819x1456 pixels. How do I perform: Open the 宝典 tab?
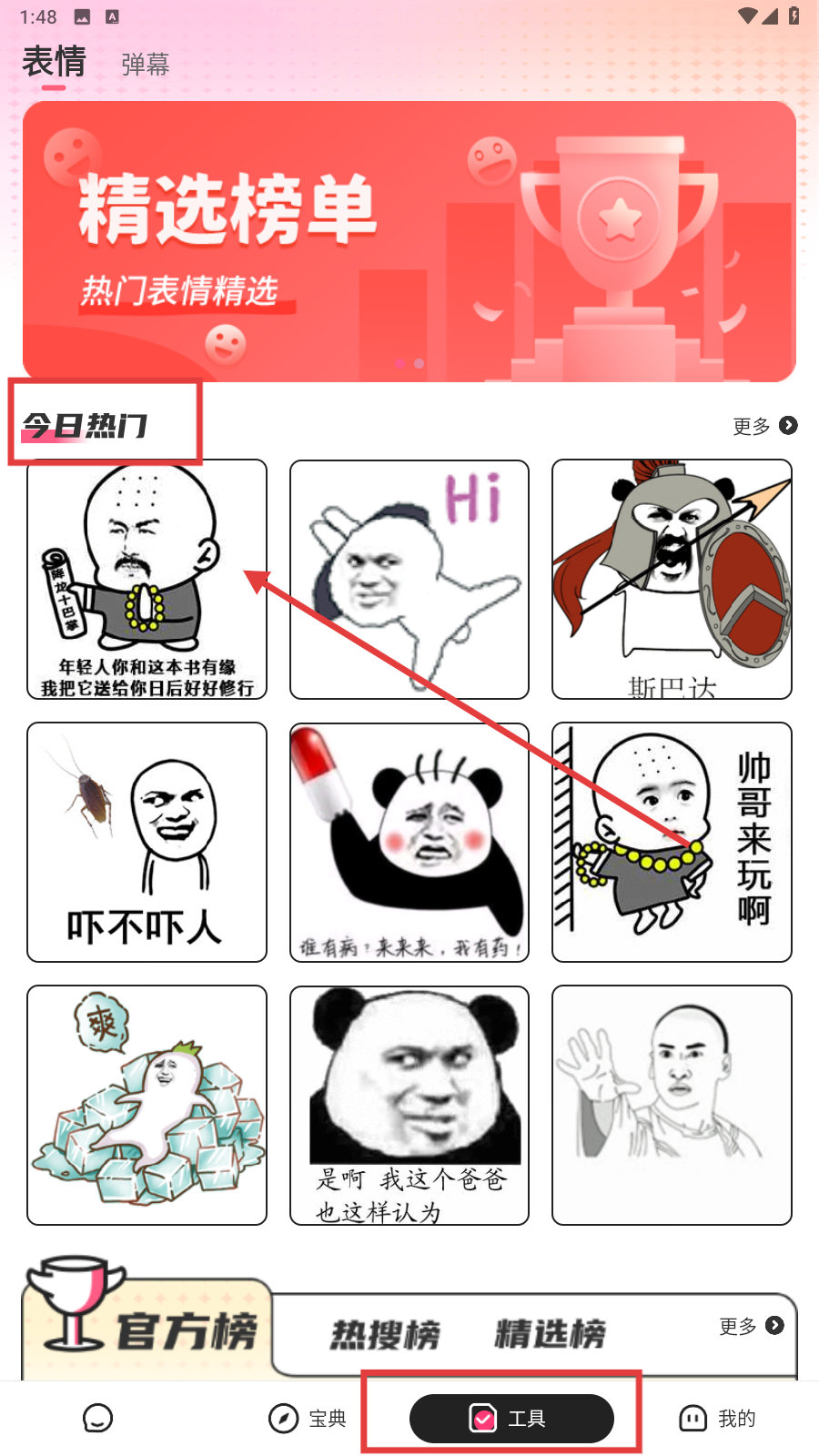coord(308,1418)
